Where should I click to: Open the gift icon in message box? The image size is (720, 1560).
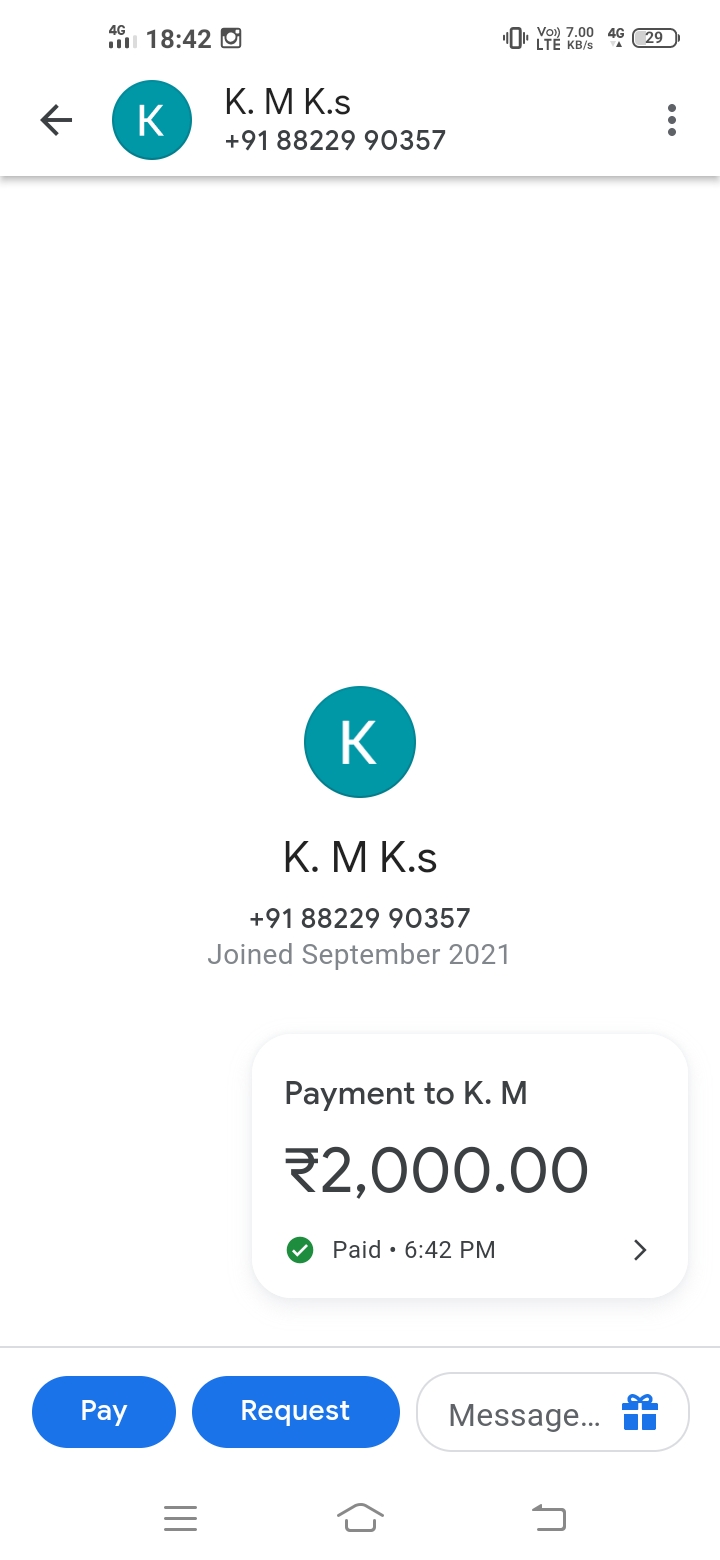pyautogui.click(x=640, y=1413)
